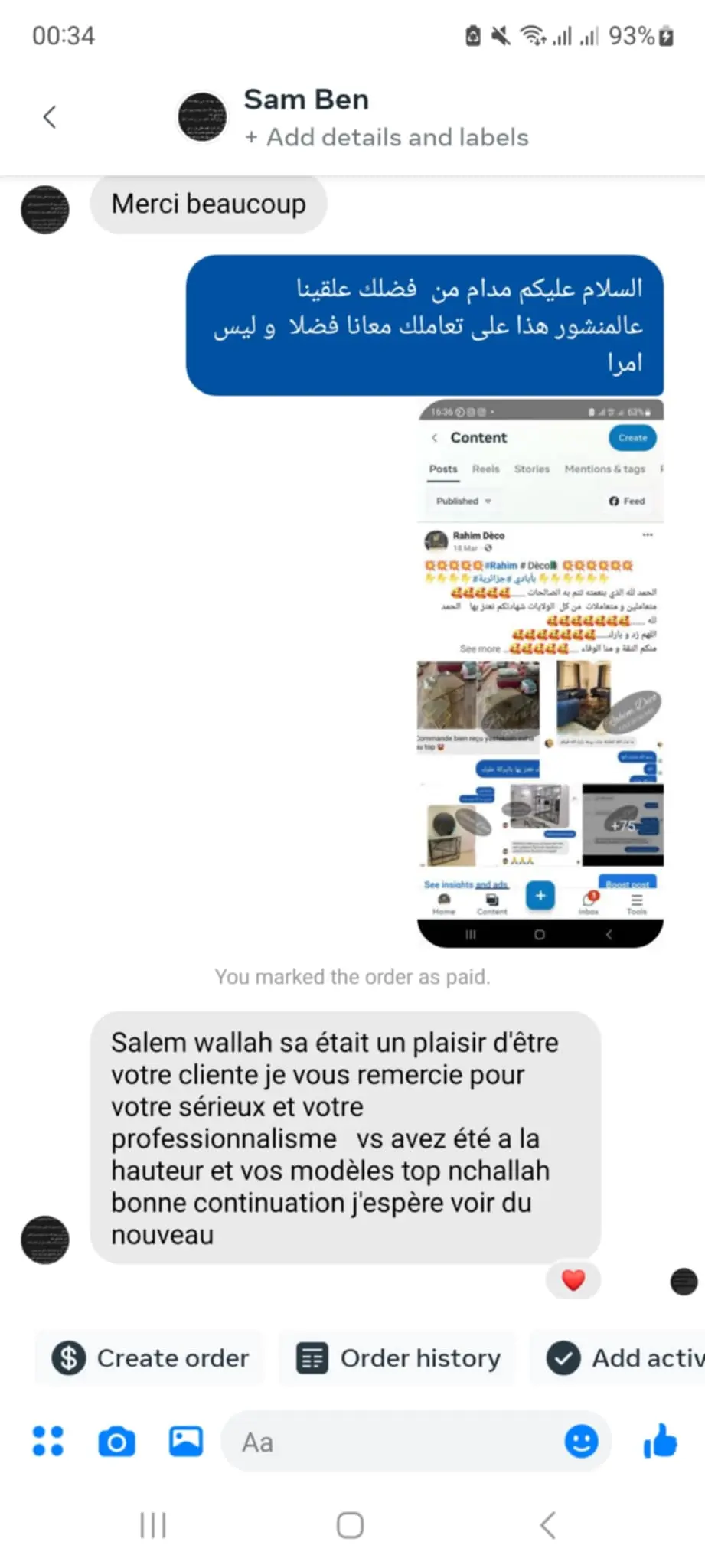This screenshot has width=705, height=1568.
Task: Focus the Aa message input field
Action: tap(390, 1442)
